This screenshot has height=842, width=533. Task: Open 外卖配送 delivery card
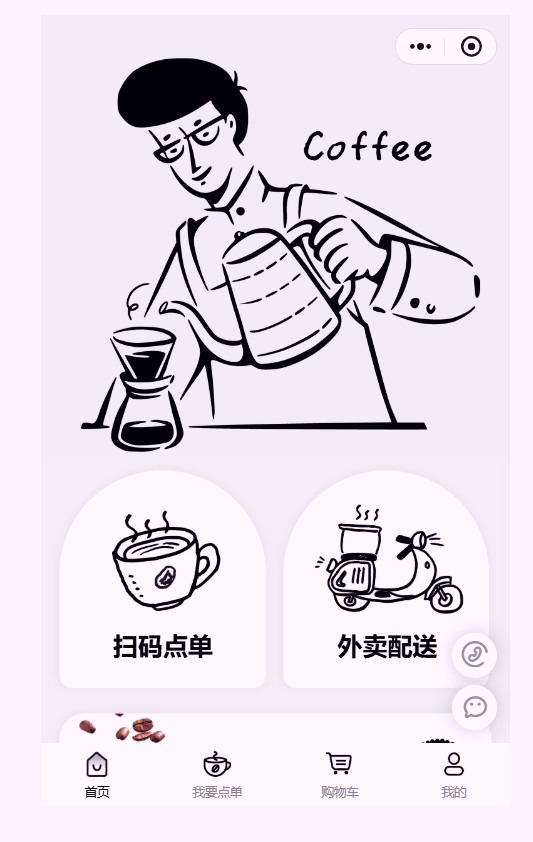386,579
